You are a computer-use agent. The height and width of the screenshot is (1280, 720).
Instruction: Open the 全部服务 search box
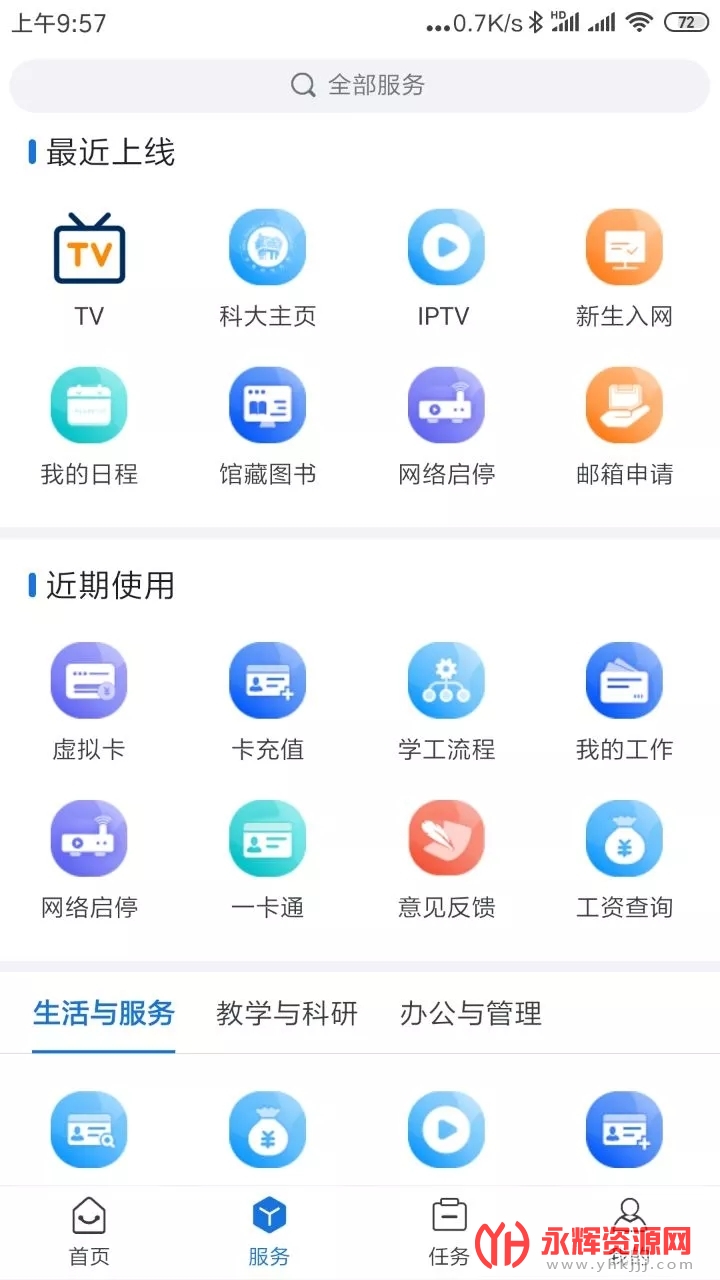coord(359,85)
